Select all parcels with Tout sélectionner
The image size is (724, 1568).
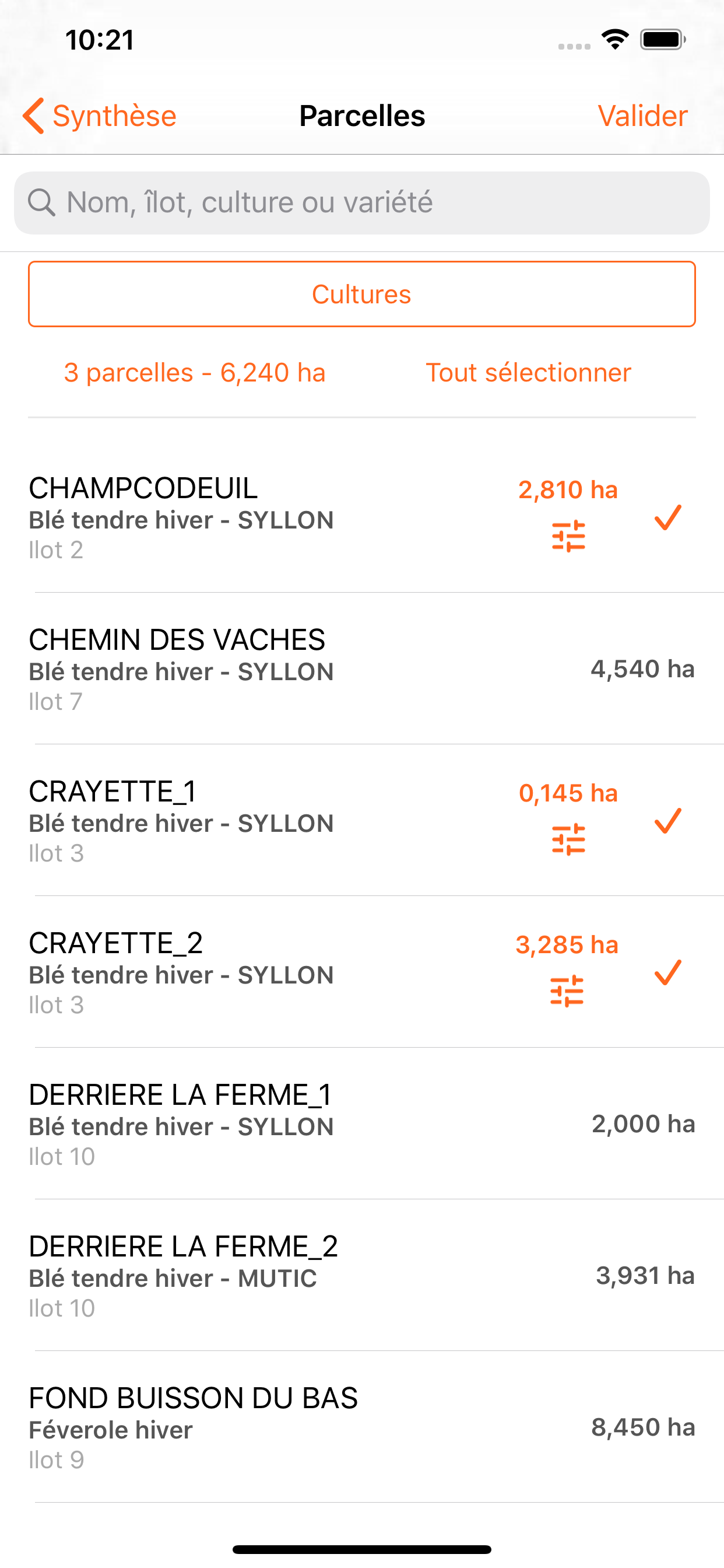click(x=528, y=373)
